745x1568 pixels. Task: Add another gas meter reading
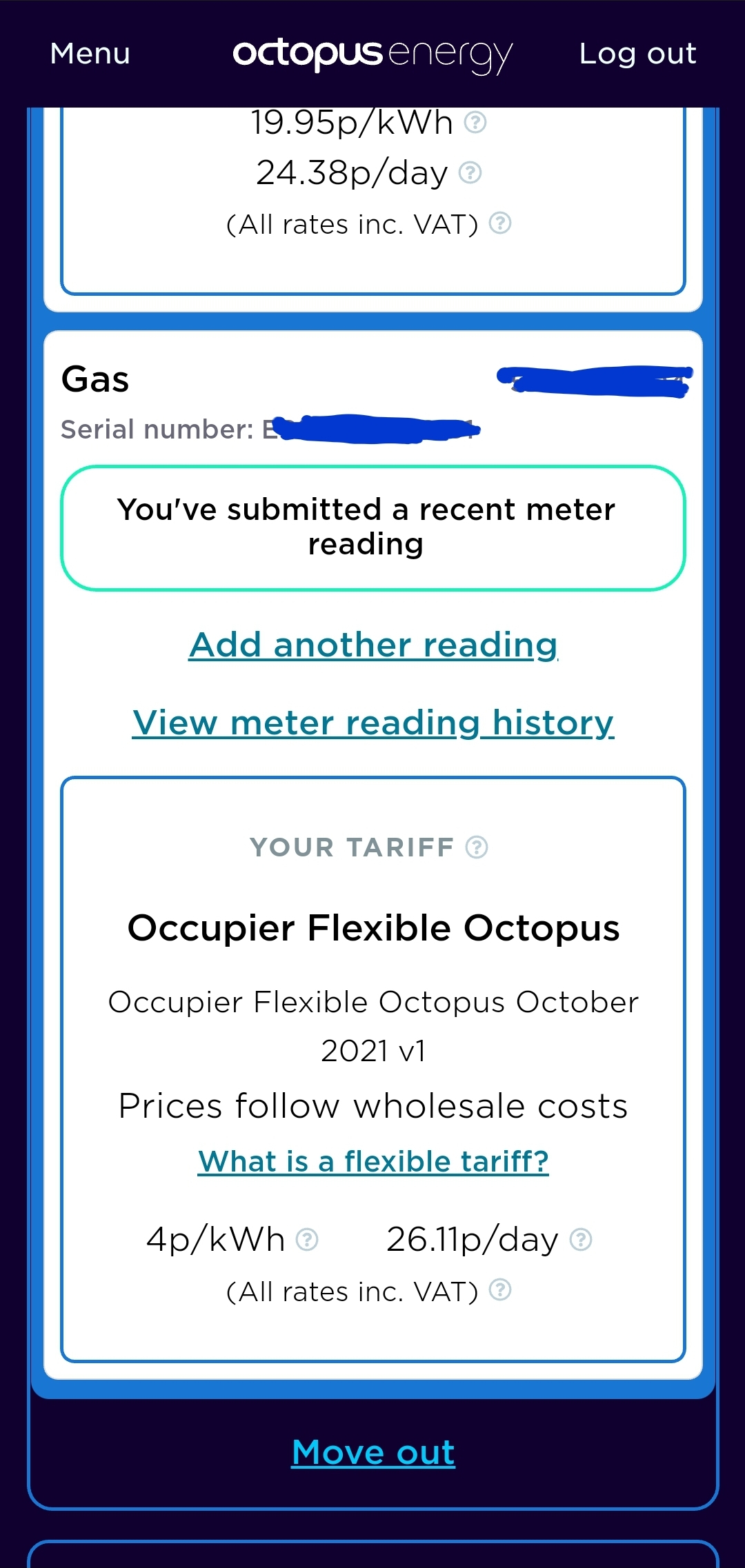point(373,645)
